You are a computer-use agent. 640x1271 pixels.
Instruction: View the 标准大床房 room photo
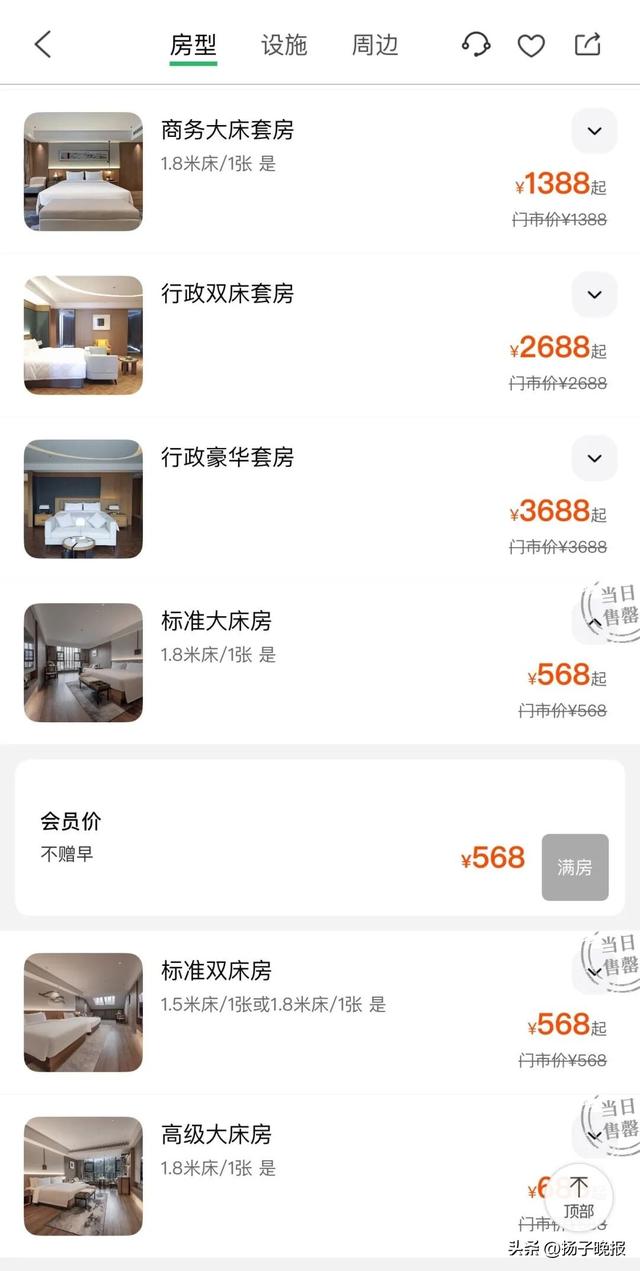tap(84, 662)
